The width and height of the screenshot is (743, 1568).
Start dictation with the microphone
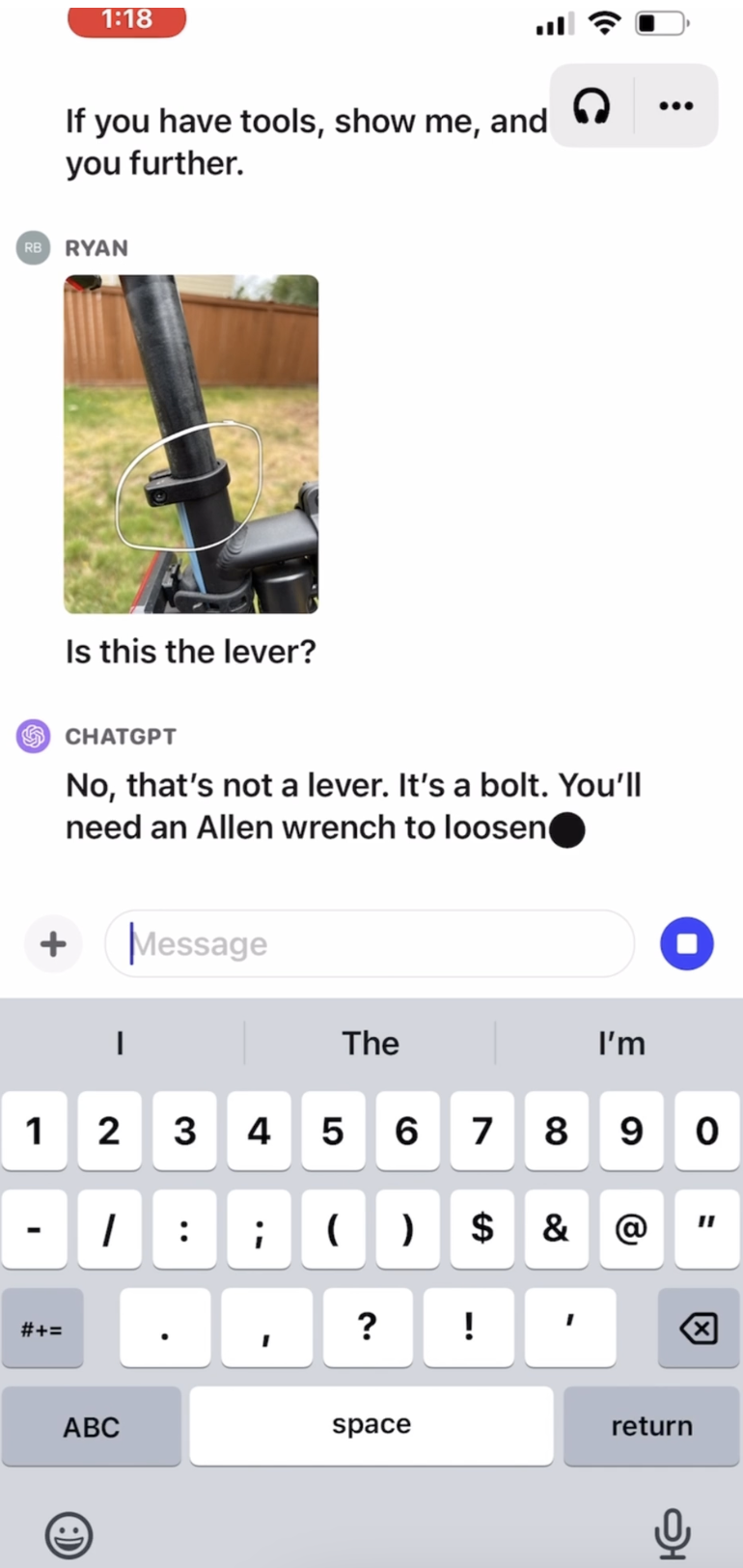[672, 1533]
